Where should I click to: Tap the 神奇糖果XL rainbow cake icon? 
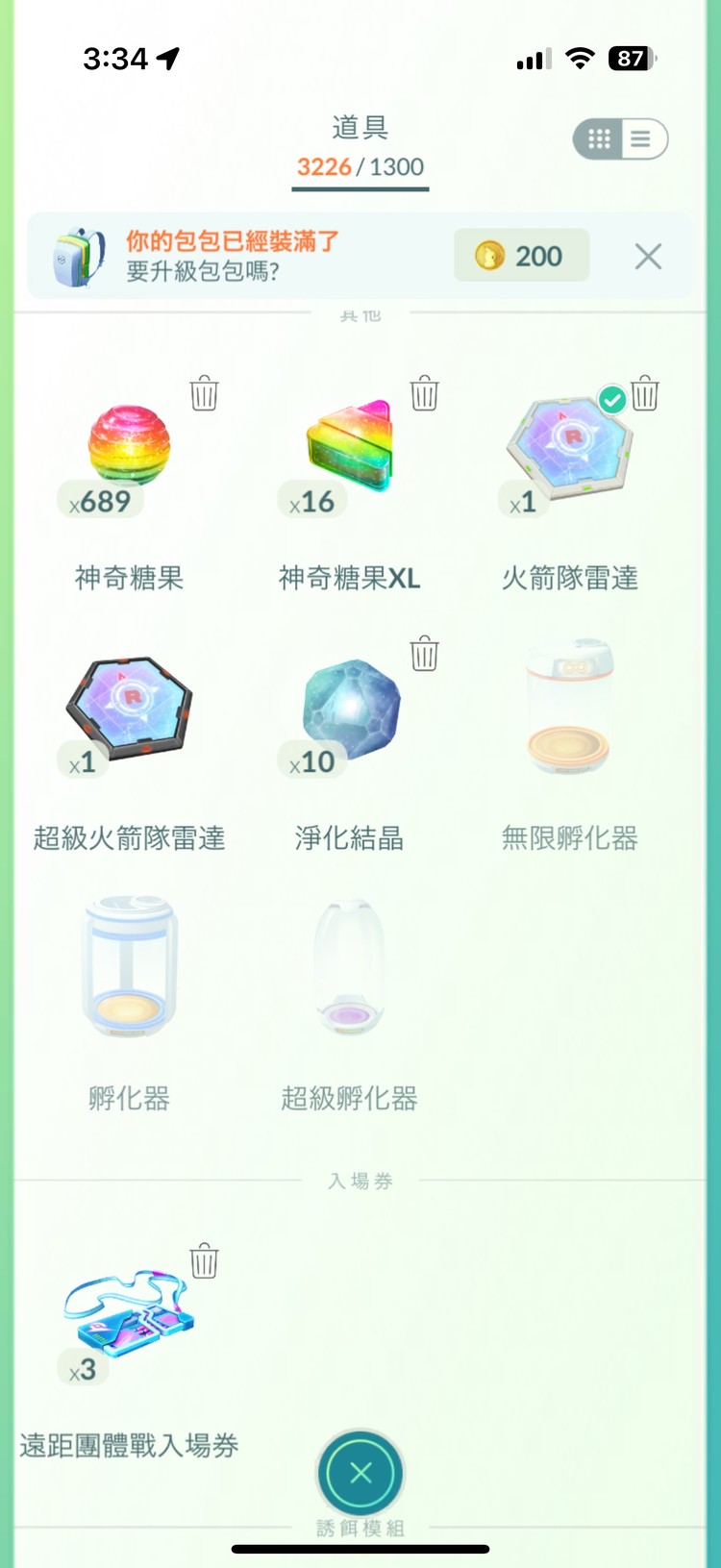[348, 444]
